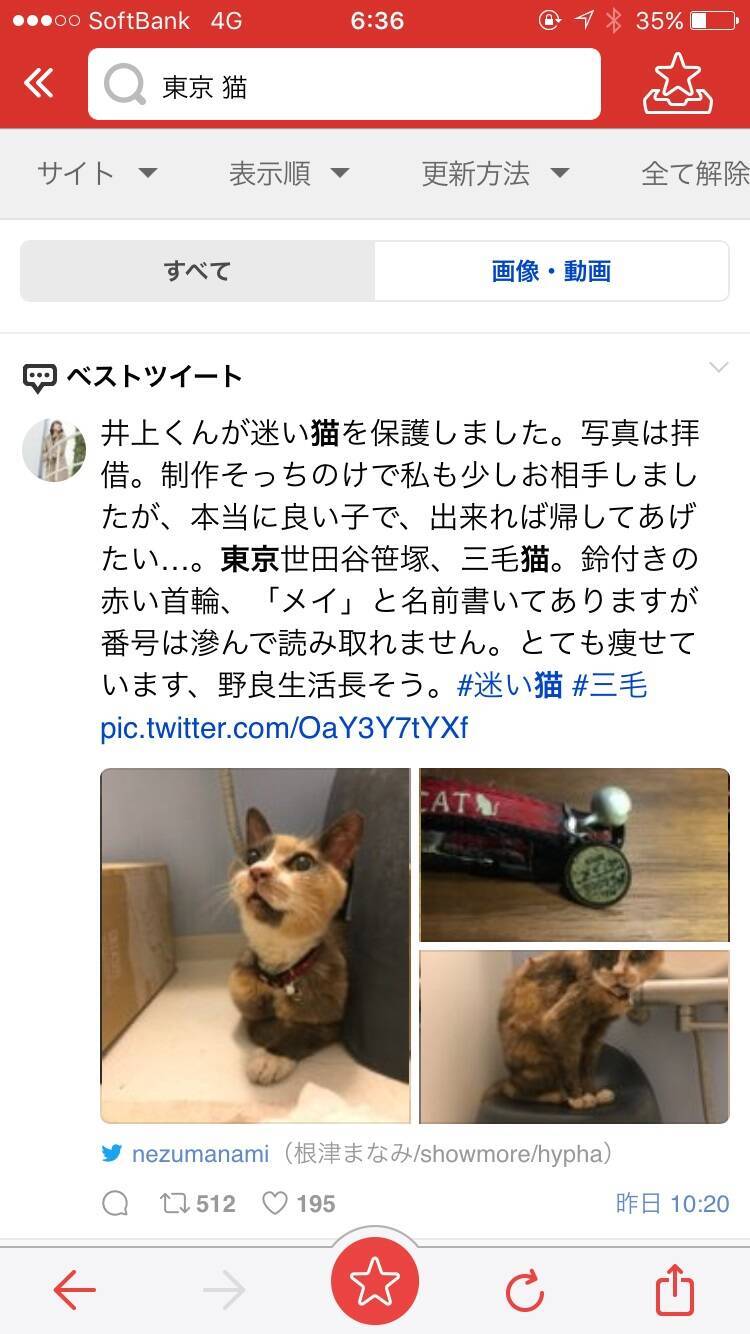This screenshot has height=1334, width=750.
Task: Open the search field with 東京 猫
Action: click(x=344, y=86)
